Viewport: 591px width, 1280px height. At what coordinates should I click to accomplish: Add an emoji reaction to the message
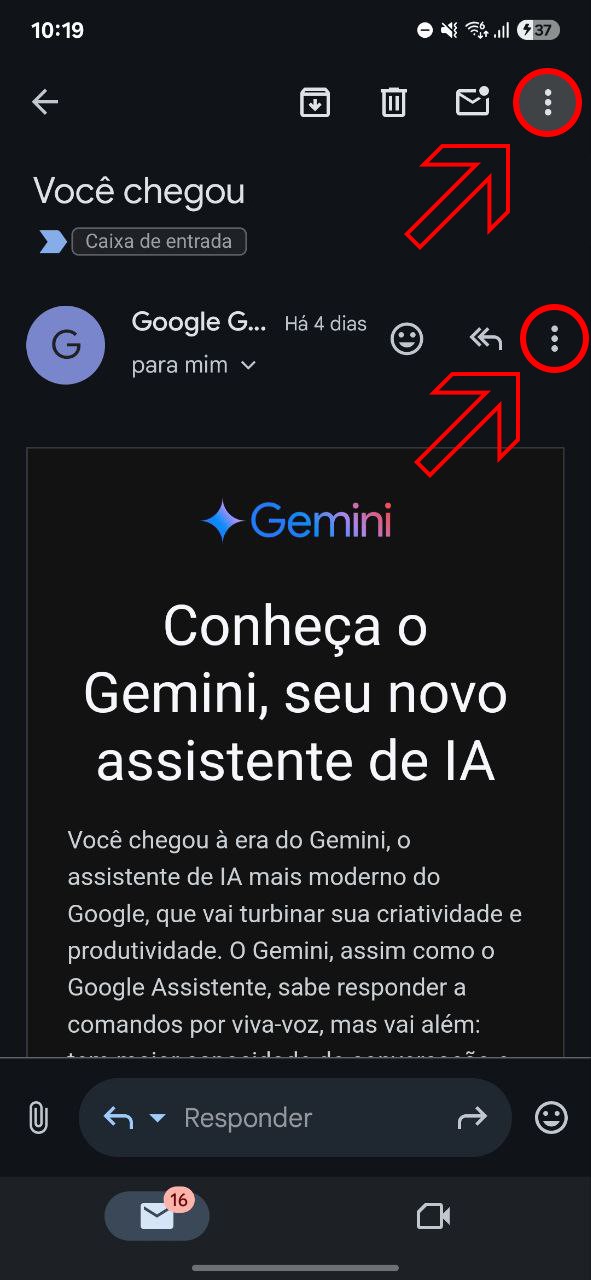click(406, 339)
